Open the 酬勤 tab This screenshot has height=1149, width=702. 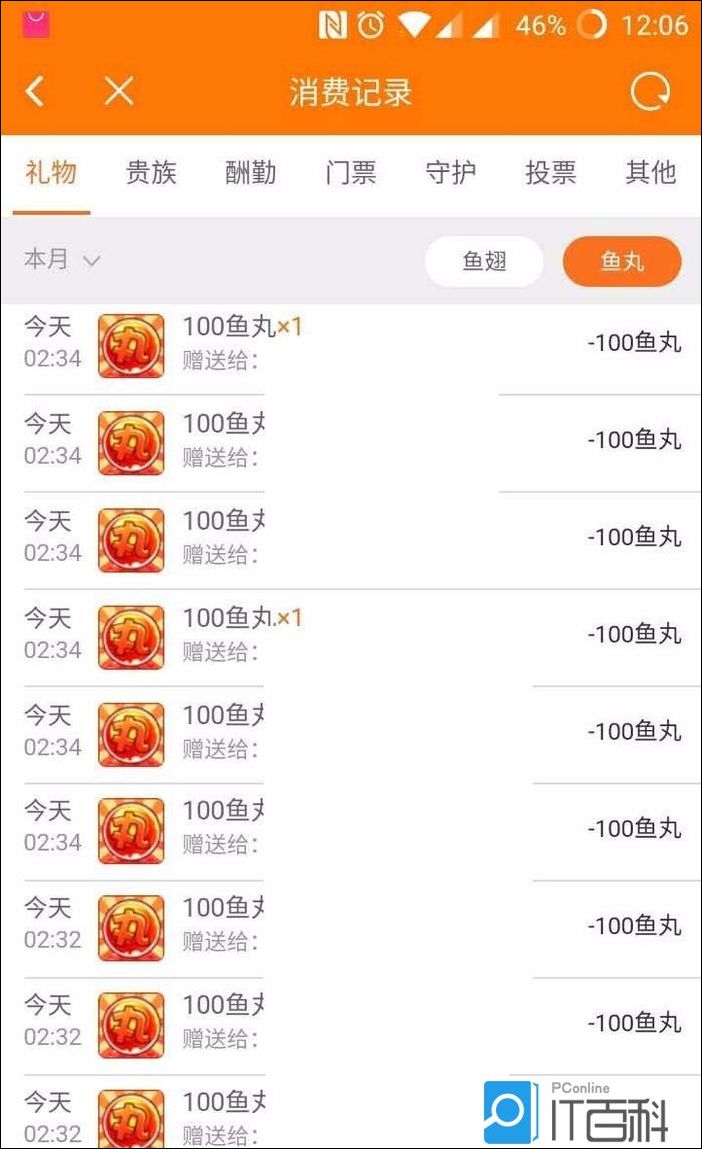coord(251,173)
